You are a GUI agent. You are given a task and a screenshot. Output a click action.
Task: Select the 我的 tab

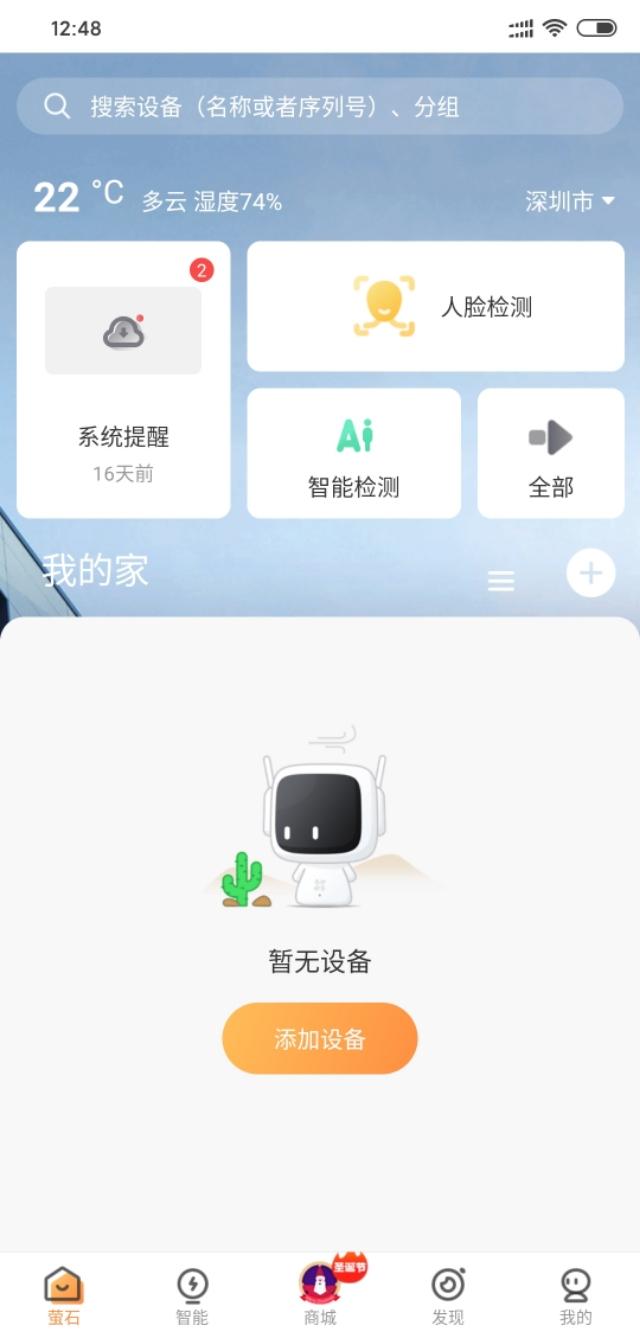576,1294
